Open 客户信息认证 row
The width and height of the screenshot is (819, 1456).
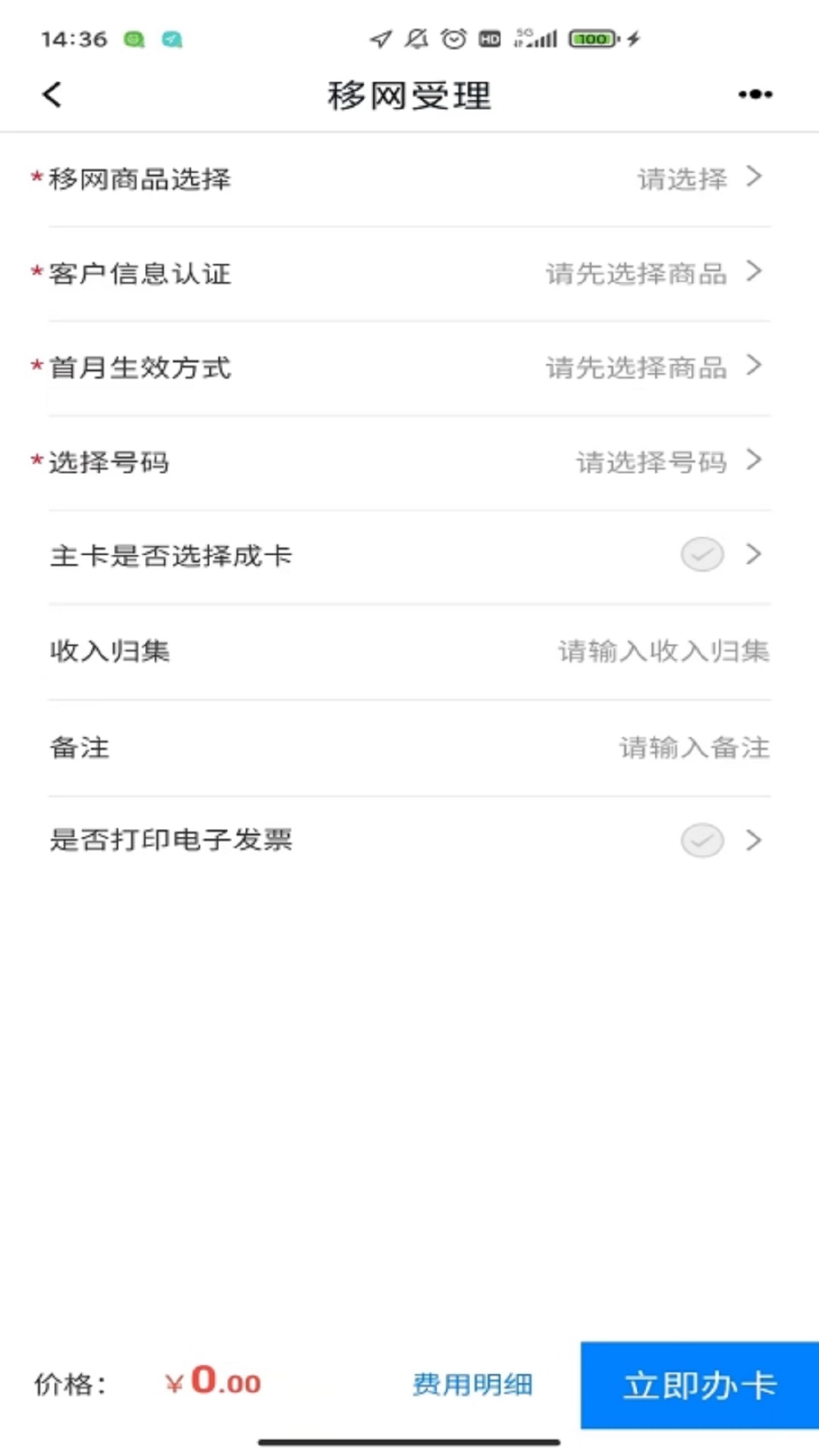pos(409,273)
